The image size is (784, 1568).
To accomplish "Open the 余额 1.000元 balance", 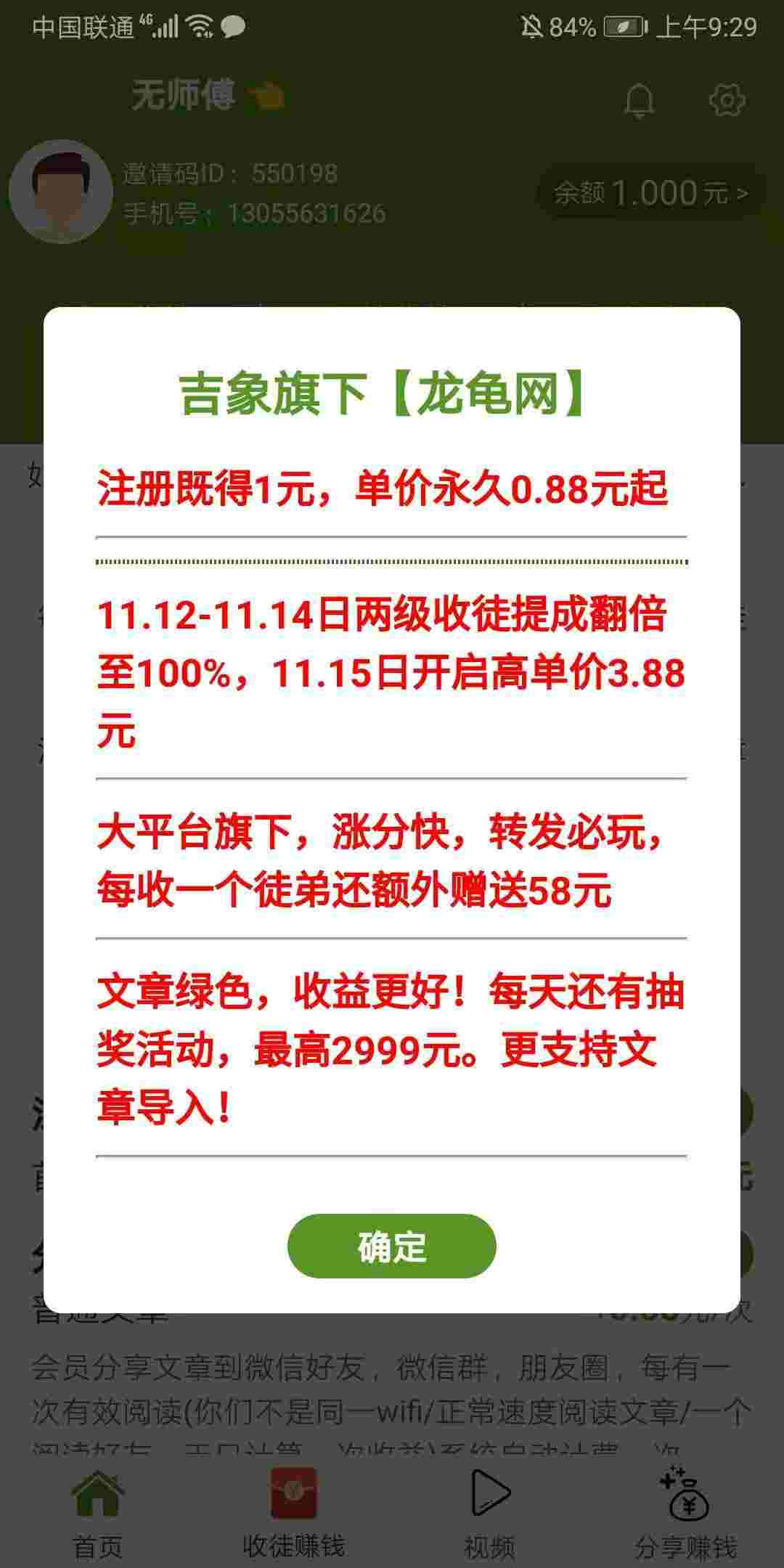I will point(651,193).
